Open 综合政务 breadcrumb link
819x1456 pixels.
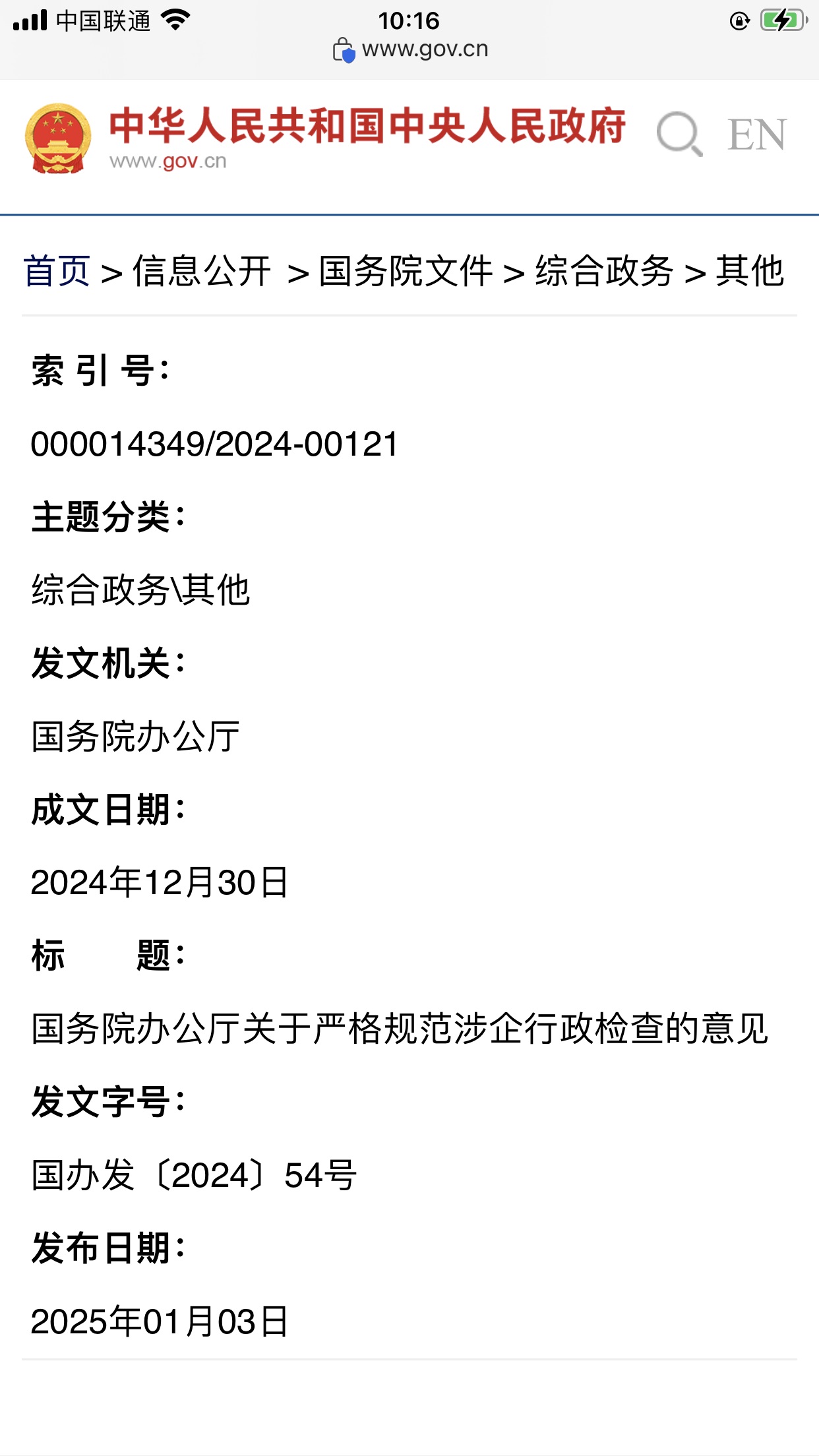tap(604, 271)
